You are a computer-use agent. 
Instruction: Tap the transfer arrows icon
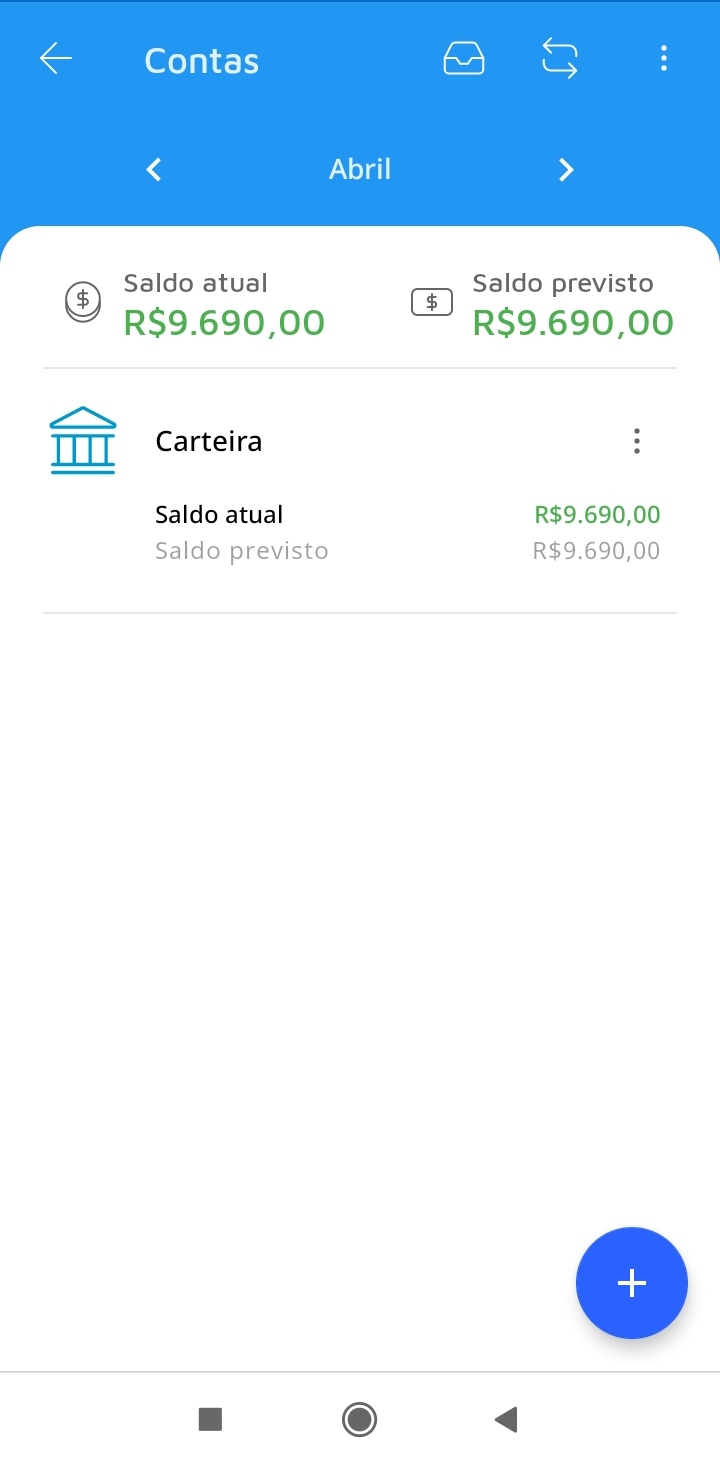click(x=560, y=59)
